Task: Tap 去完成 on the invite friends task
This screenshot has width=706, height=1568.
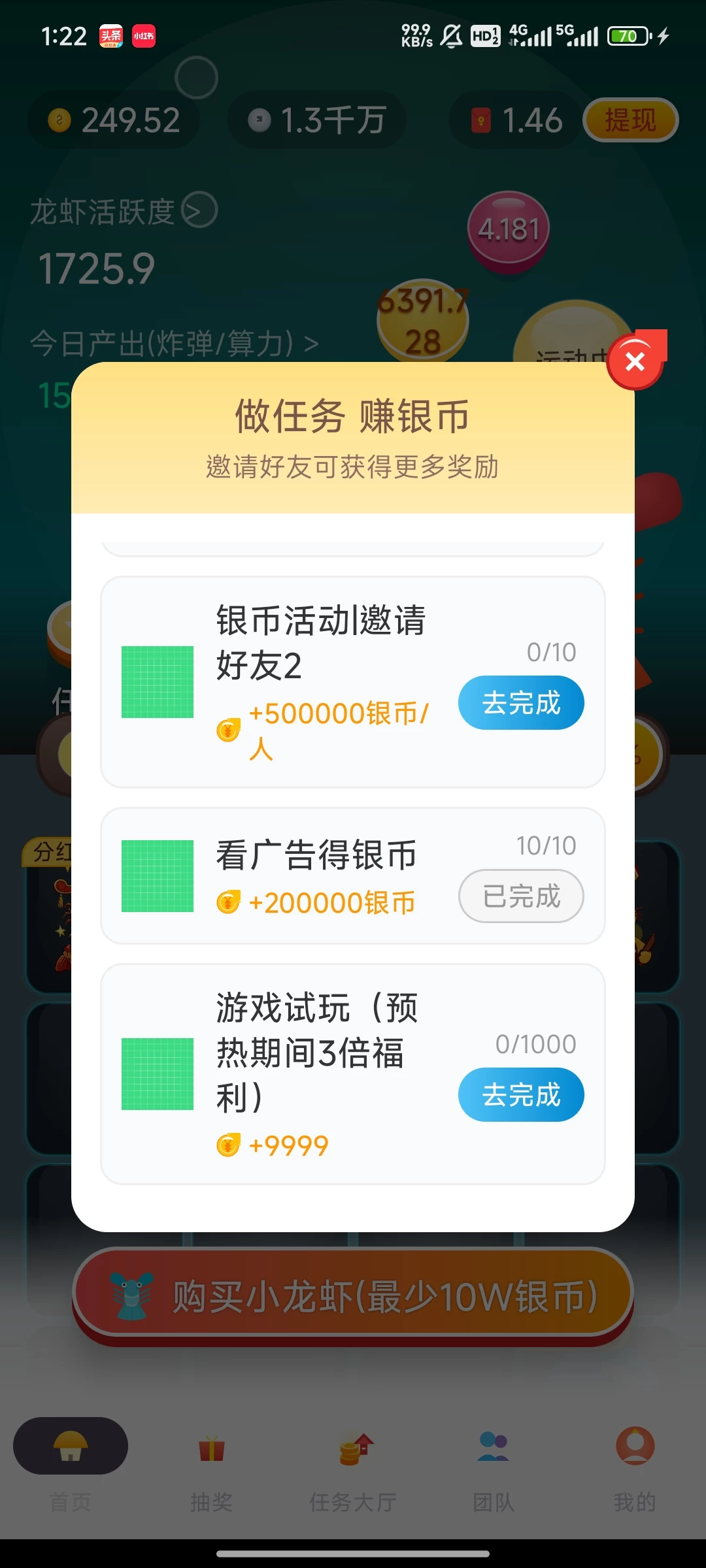Action: [x=520, y=702]
